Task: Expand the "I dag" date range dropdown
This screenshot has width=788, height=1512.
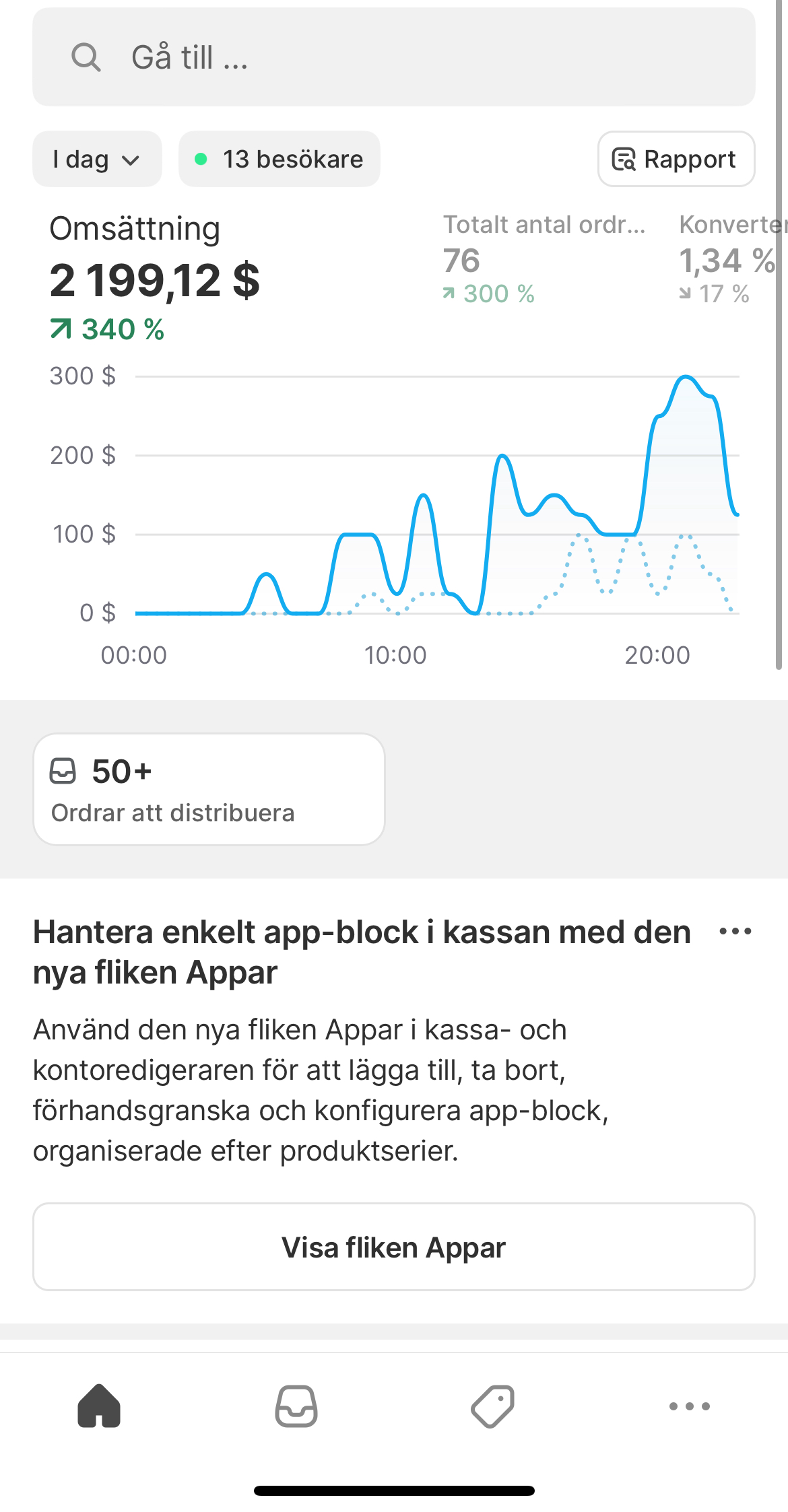Action: 97,160
